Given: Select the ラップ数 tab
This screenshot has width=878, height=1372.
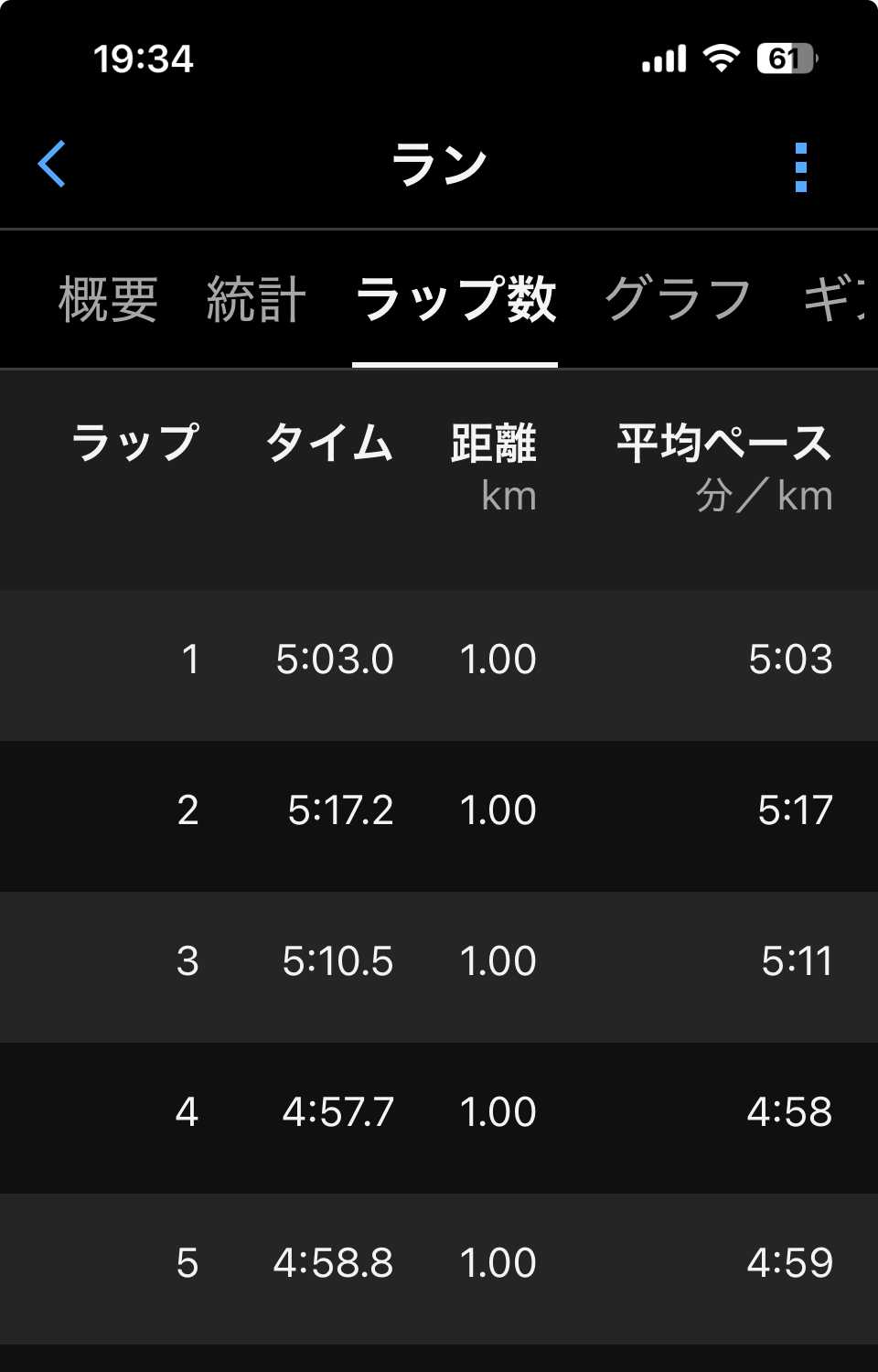Looking at the screenshot, I should coord(455,299).
